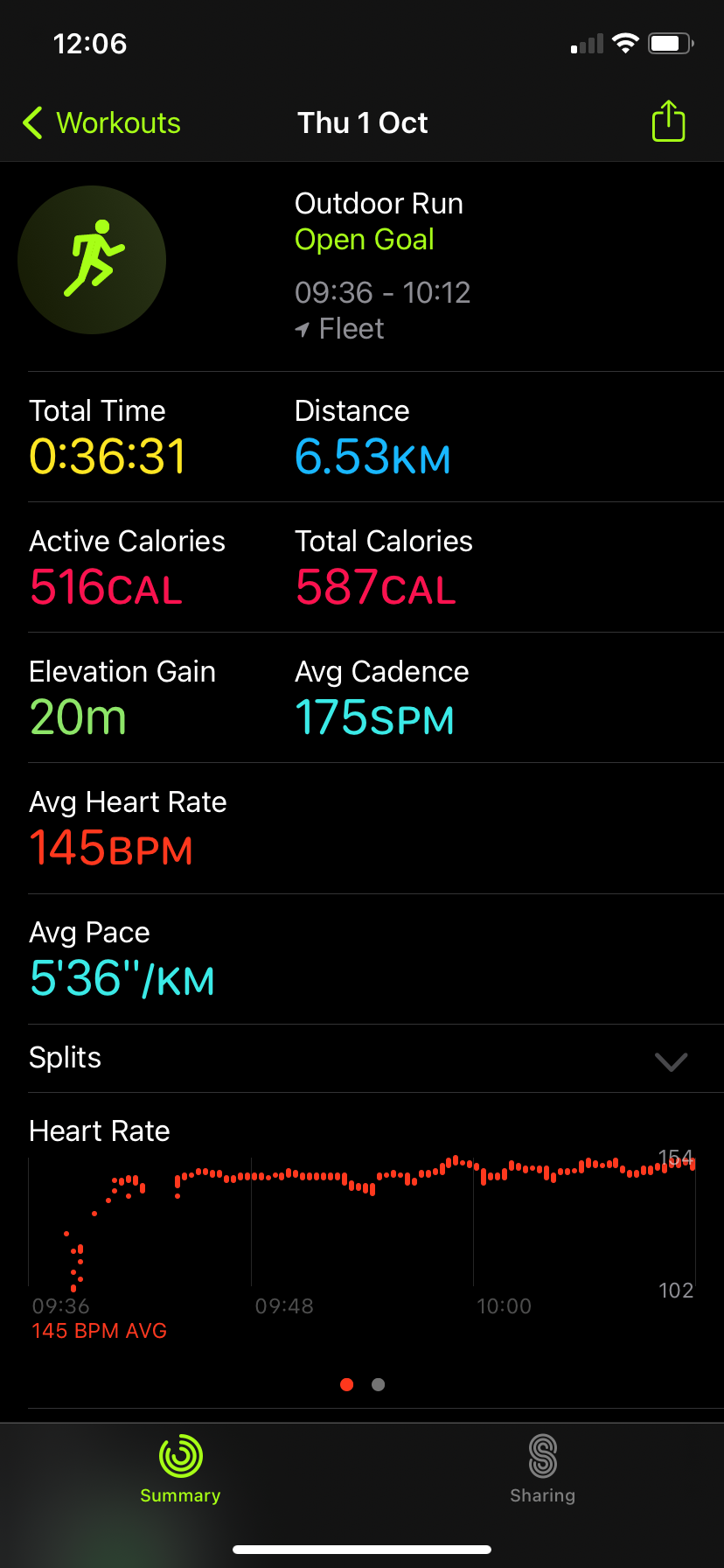Screen dimensions: 724x1568
Task: Switch to the Sharing tab
Action: (x=542, y=1469)
